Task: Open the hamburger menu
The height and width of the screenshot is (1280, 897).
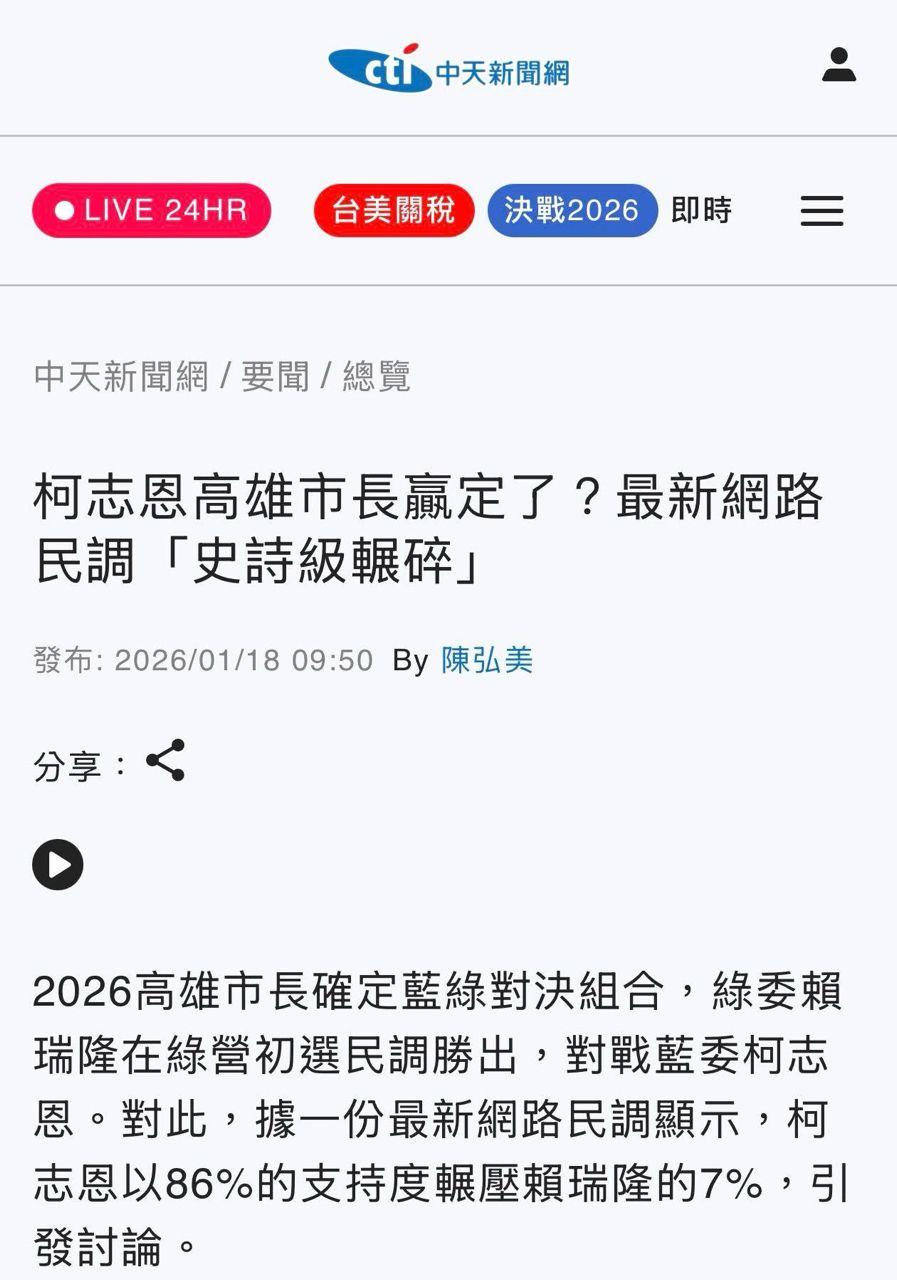Action: click(822, 210)
